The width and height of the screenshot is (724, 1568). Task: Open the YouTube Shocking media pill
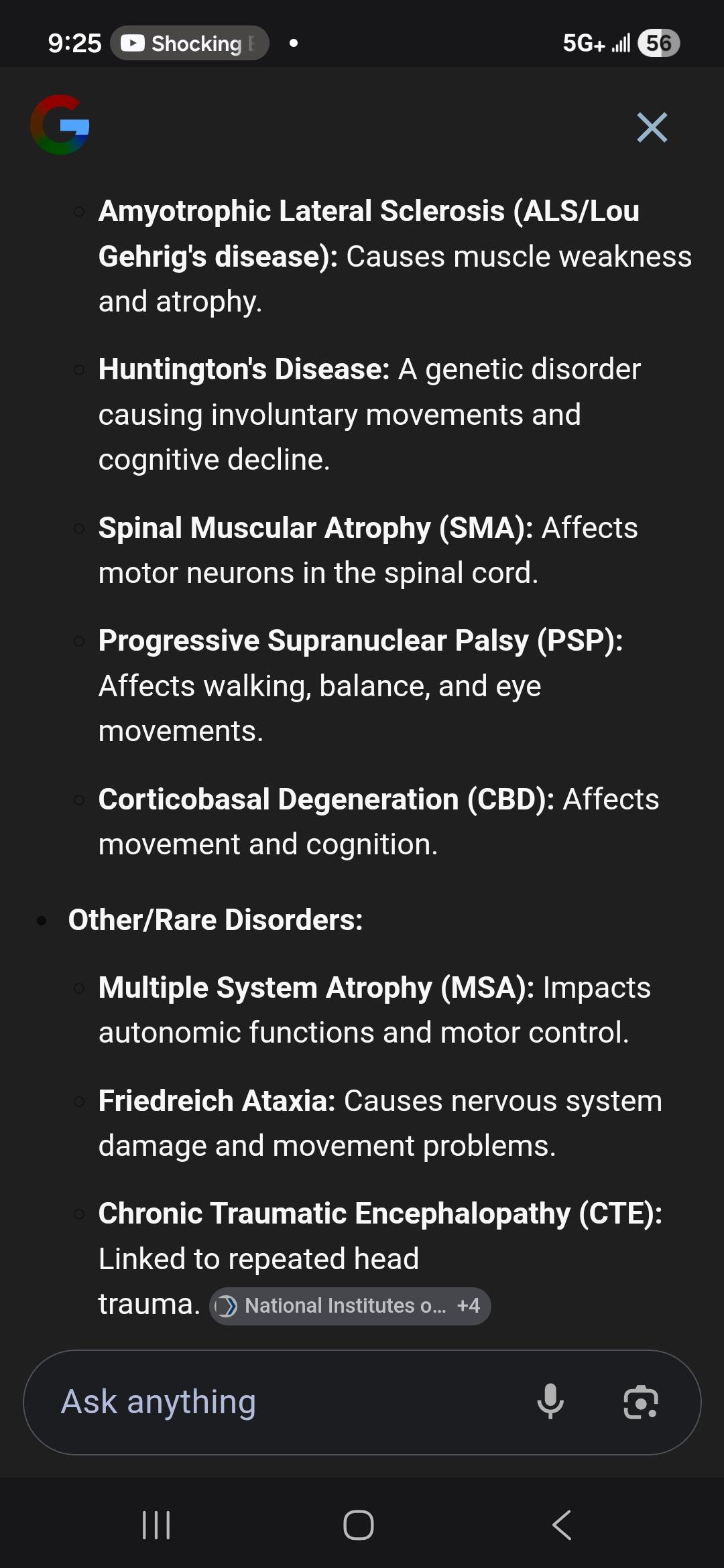[x=190, y=44]
